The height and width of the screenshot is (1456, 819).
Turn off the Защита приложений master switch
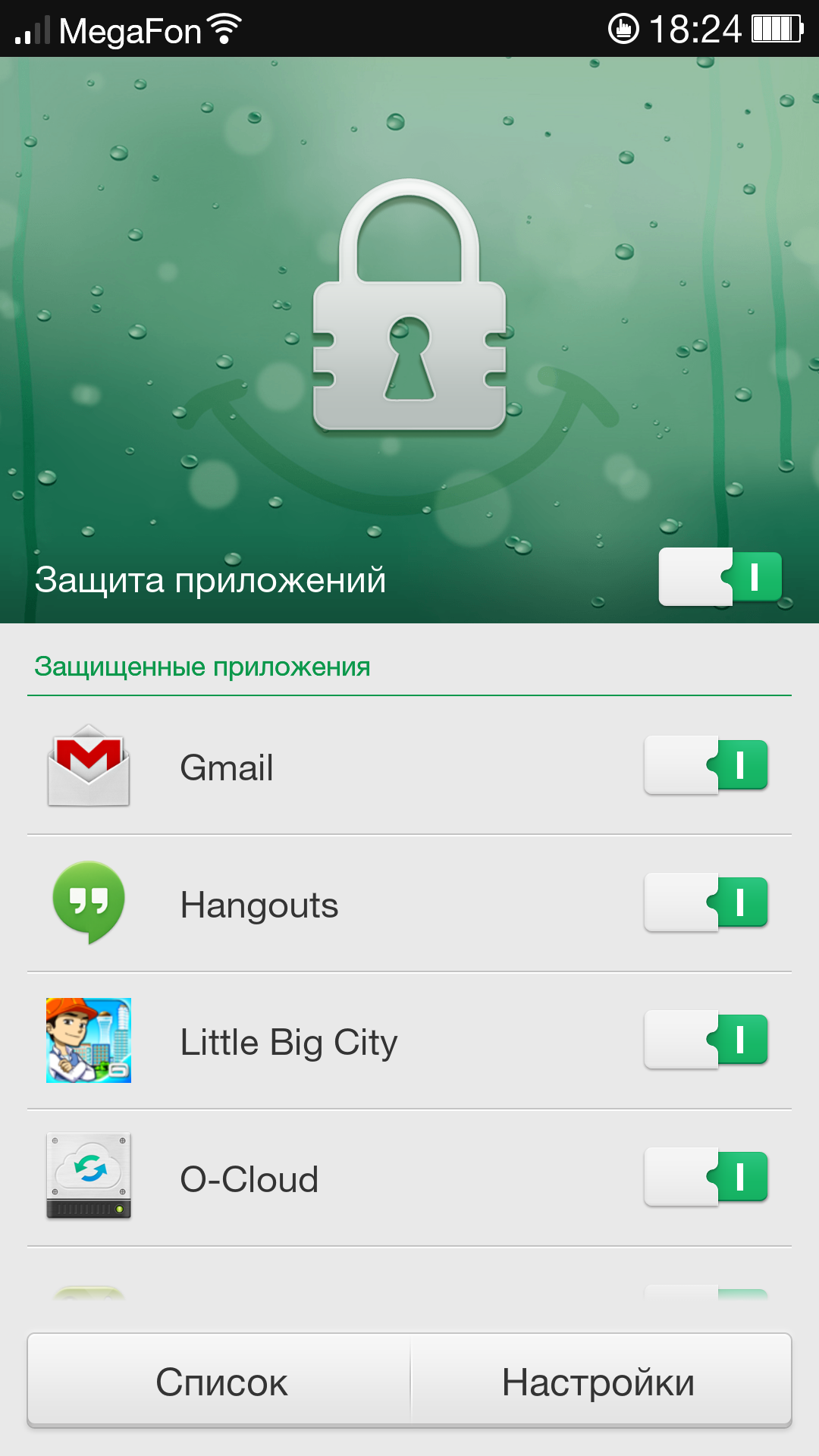pyautogui.click(x=720, y=578)
